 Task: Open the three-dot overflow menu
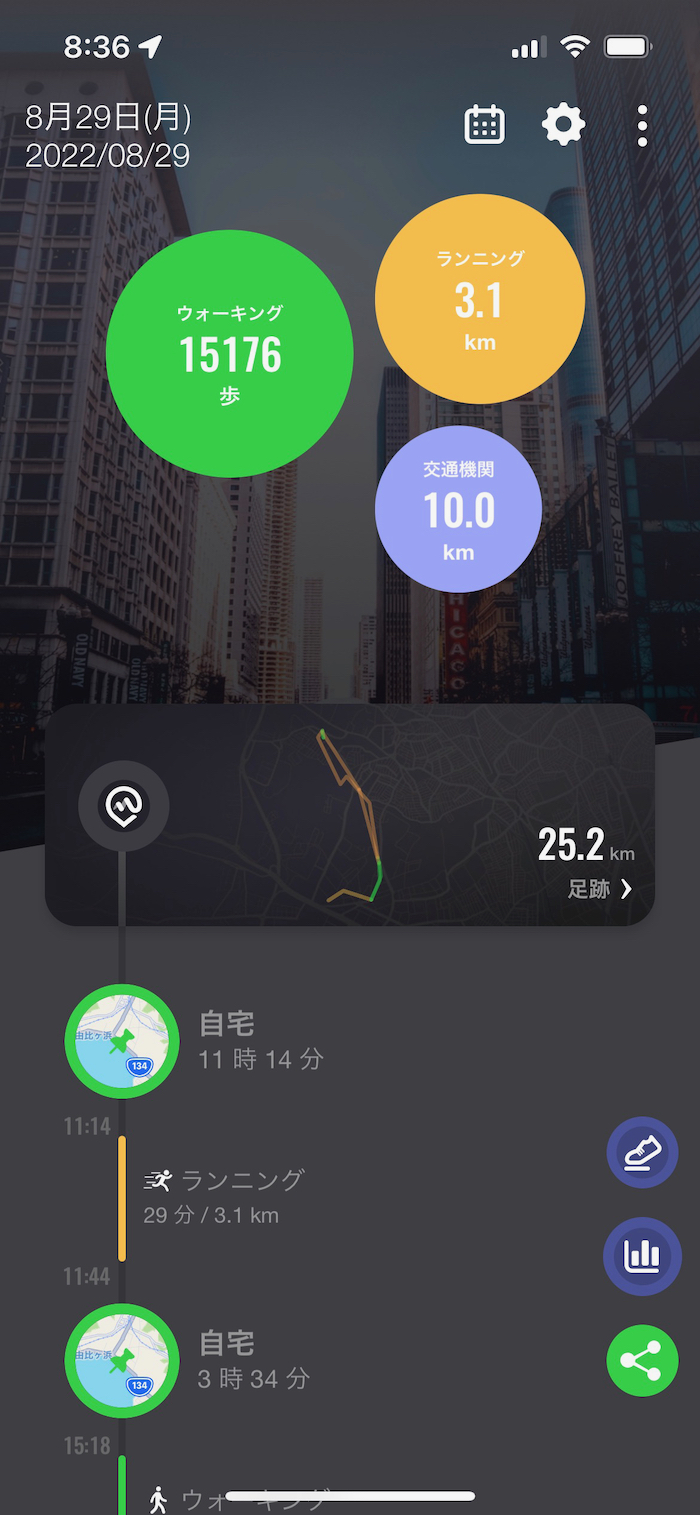[x=642, y=126]
